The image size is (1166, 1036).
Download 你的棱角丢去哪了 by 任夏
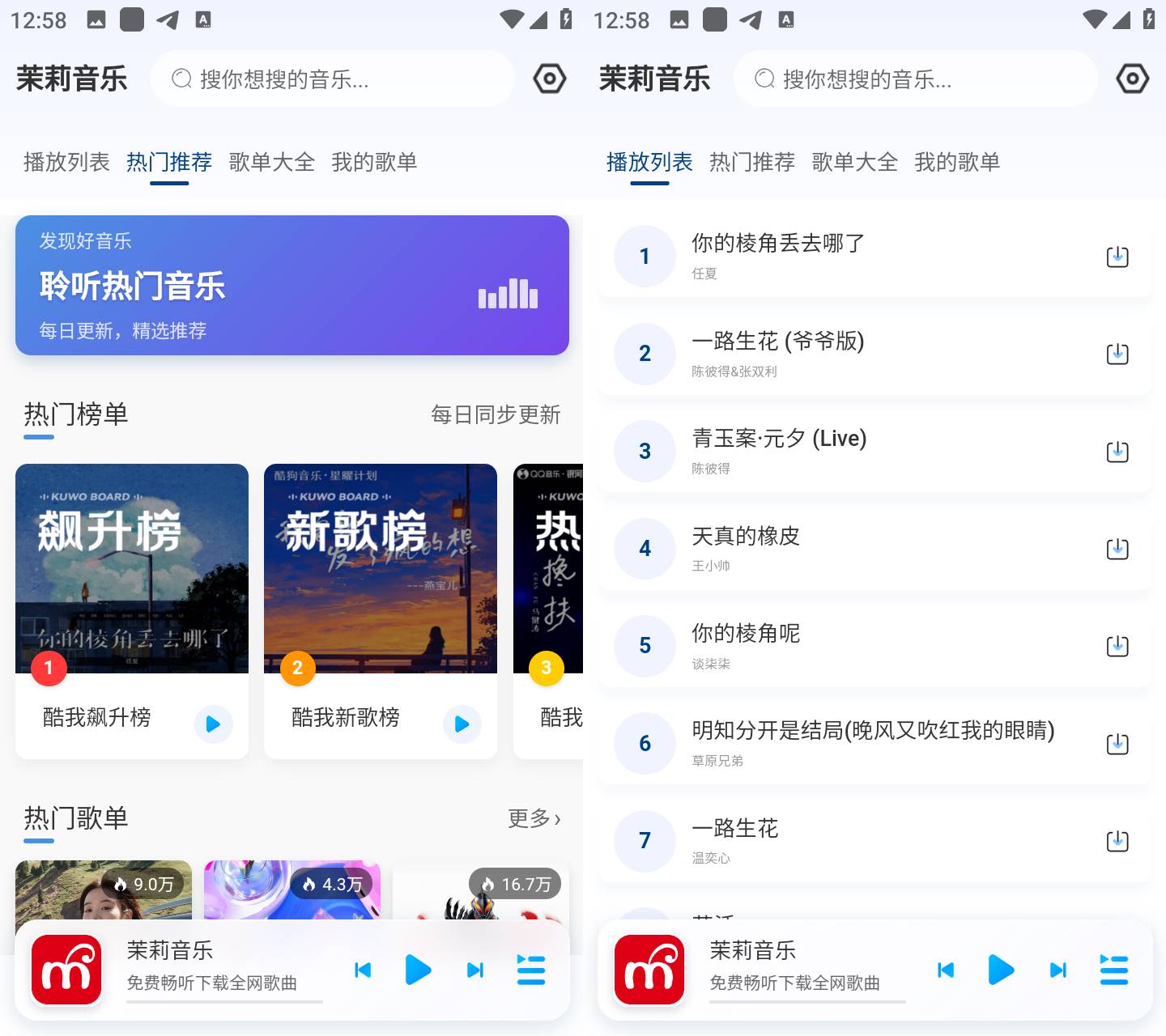pos(1117,257)
